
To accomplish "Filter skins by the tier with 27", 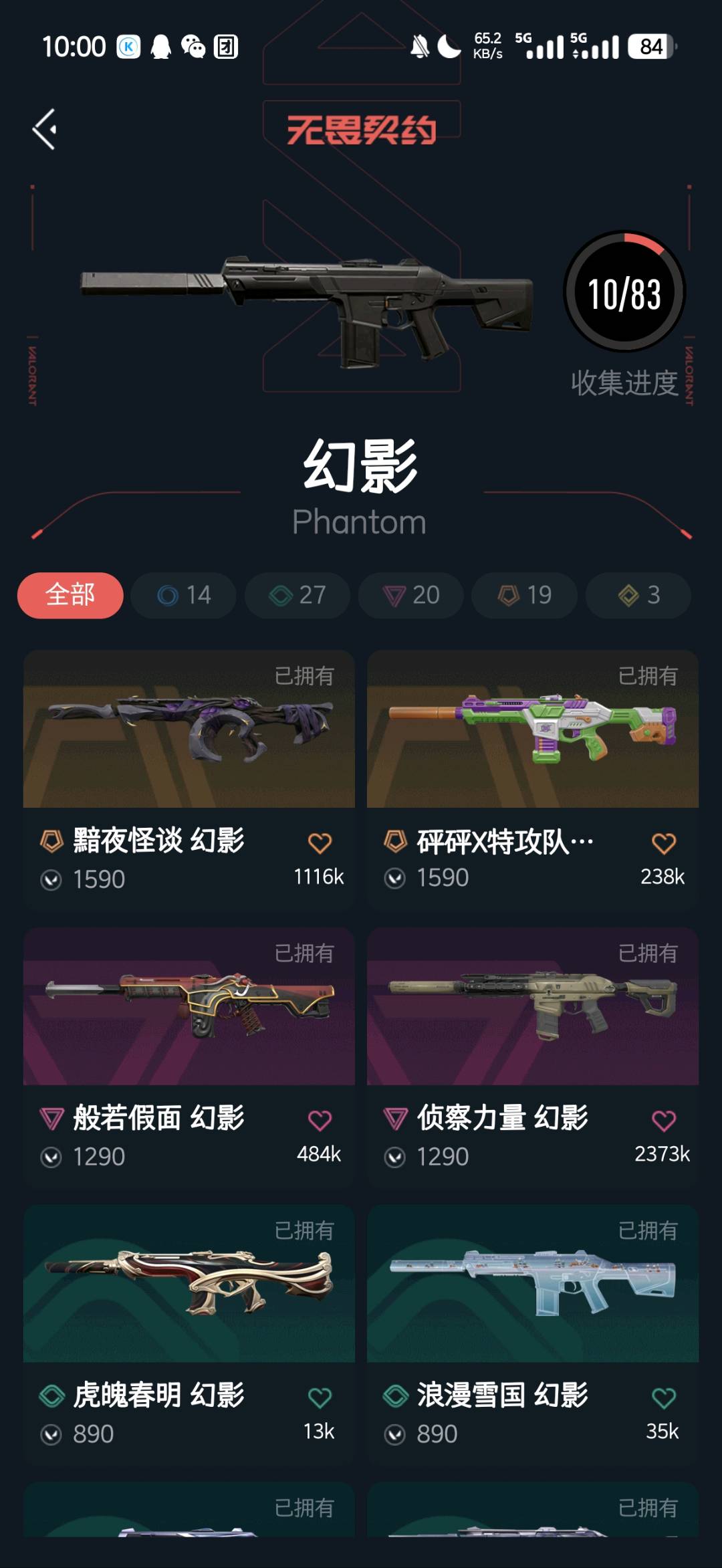I will pos(297,595).
